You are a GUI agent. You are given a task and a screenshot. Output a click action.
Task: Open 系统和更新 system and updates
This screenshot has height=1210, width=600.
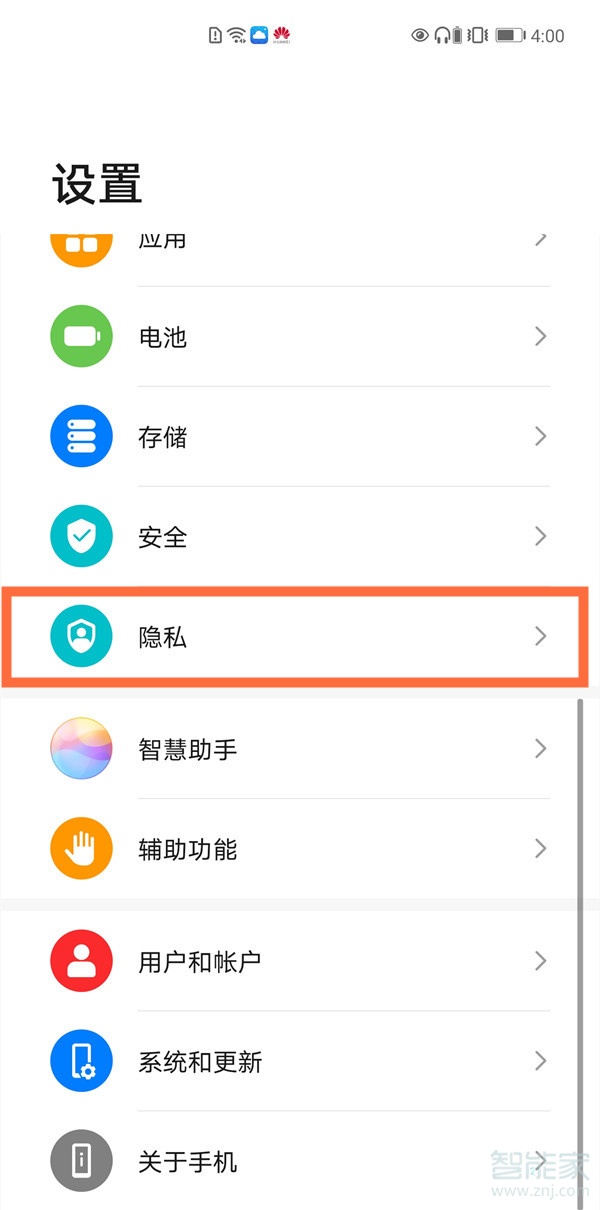pyautogui.click(x=300, y=1061)
